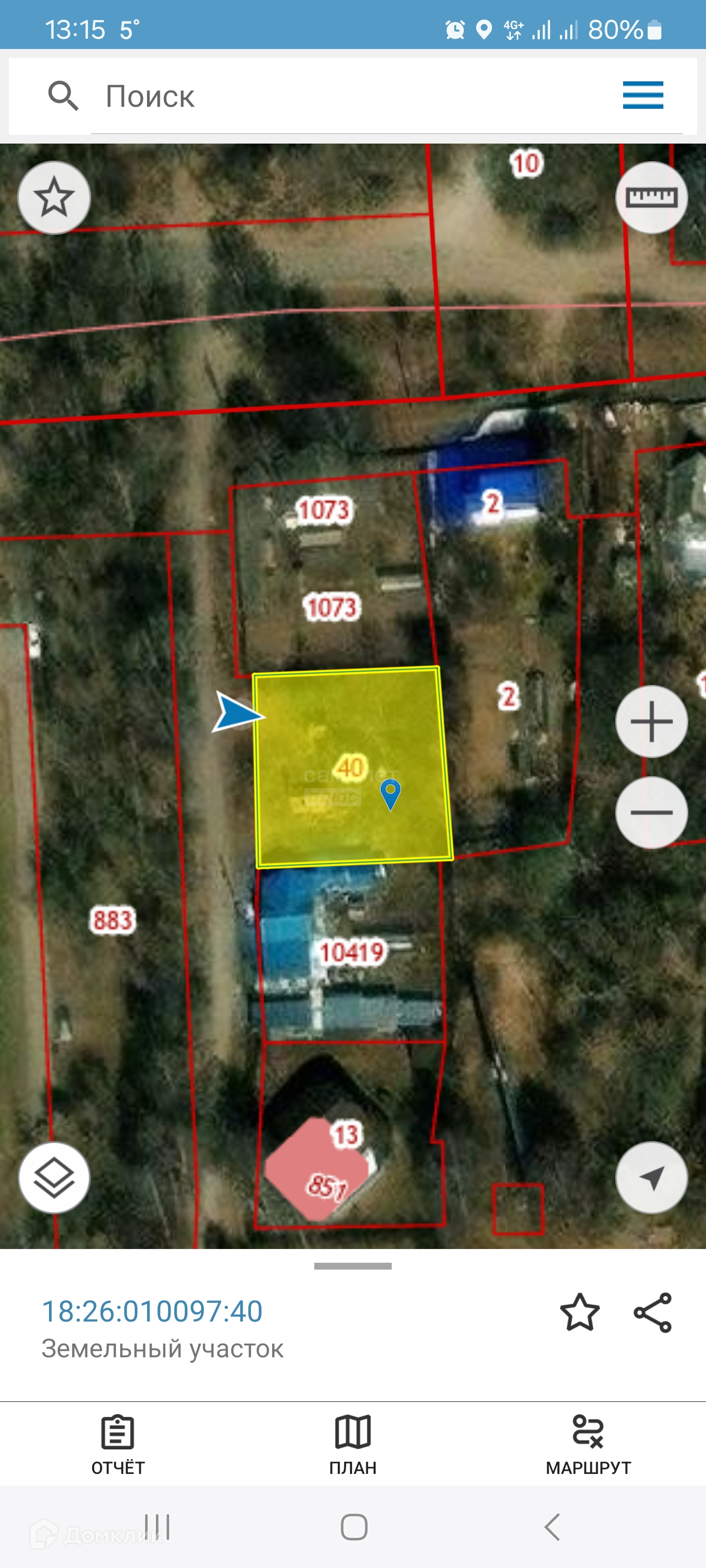Tap the star button on the map
This screenshot has width=706, height=1568.
click(x=54, y=197)
